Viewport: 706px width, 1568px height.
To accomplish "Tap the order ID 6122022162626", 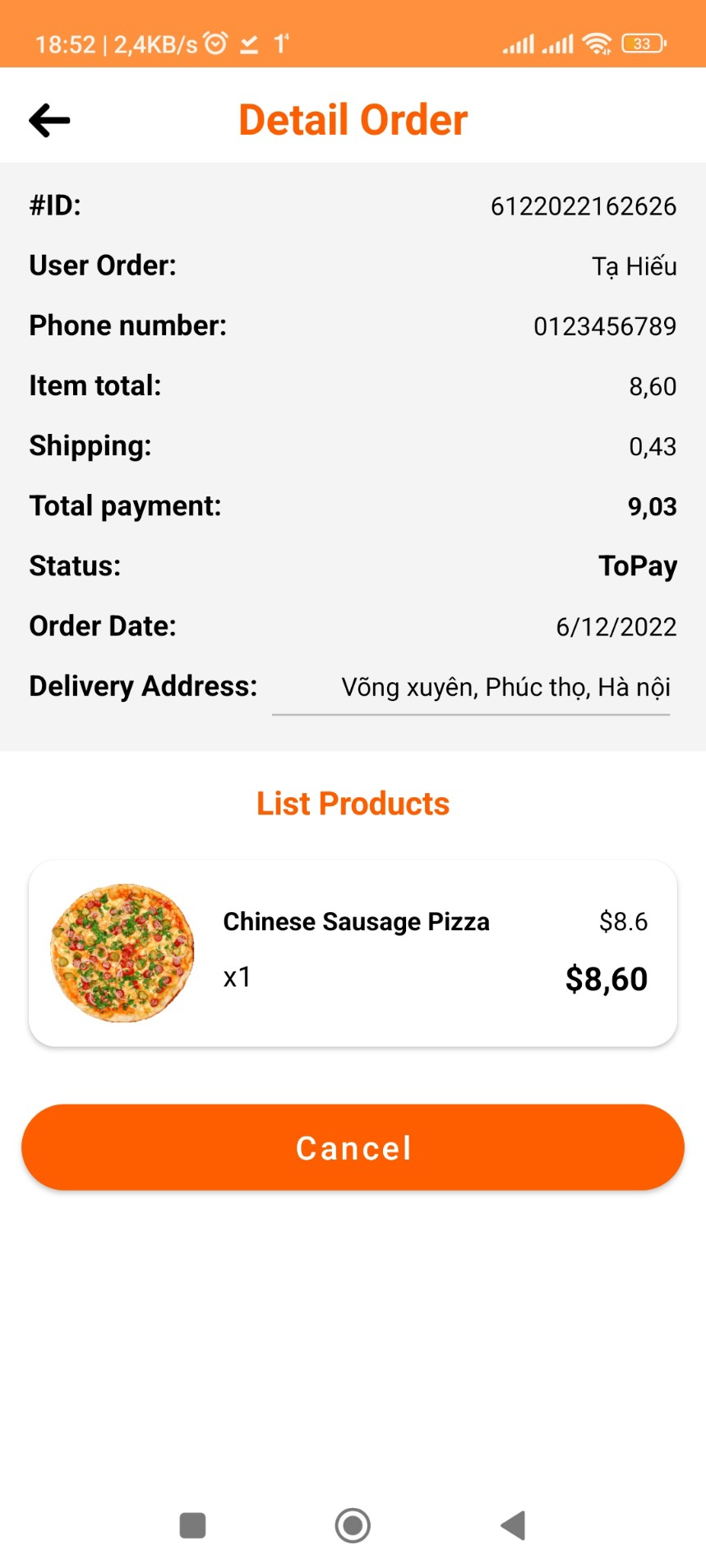I will click(x=584, y=205).
